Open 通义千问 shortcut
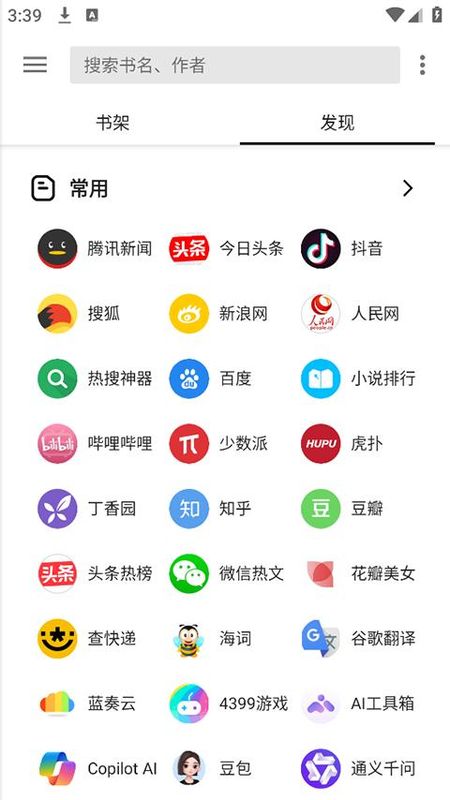The image size is (450, 800). (358, 768)
